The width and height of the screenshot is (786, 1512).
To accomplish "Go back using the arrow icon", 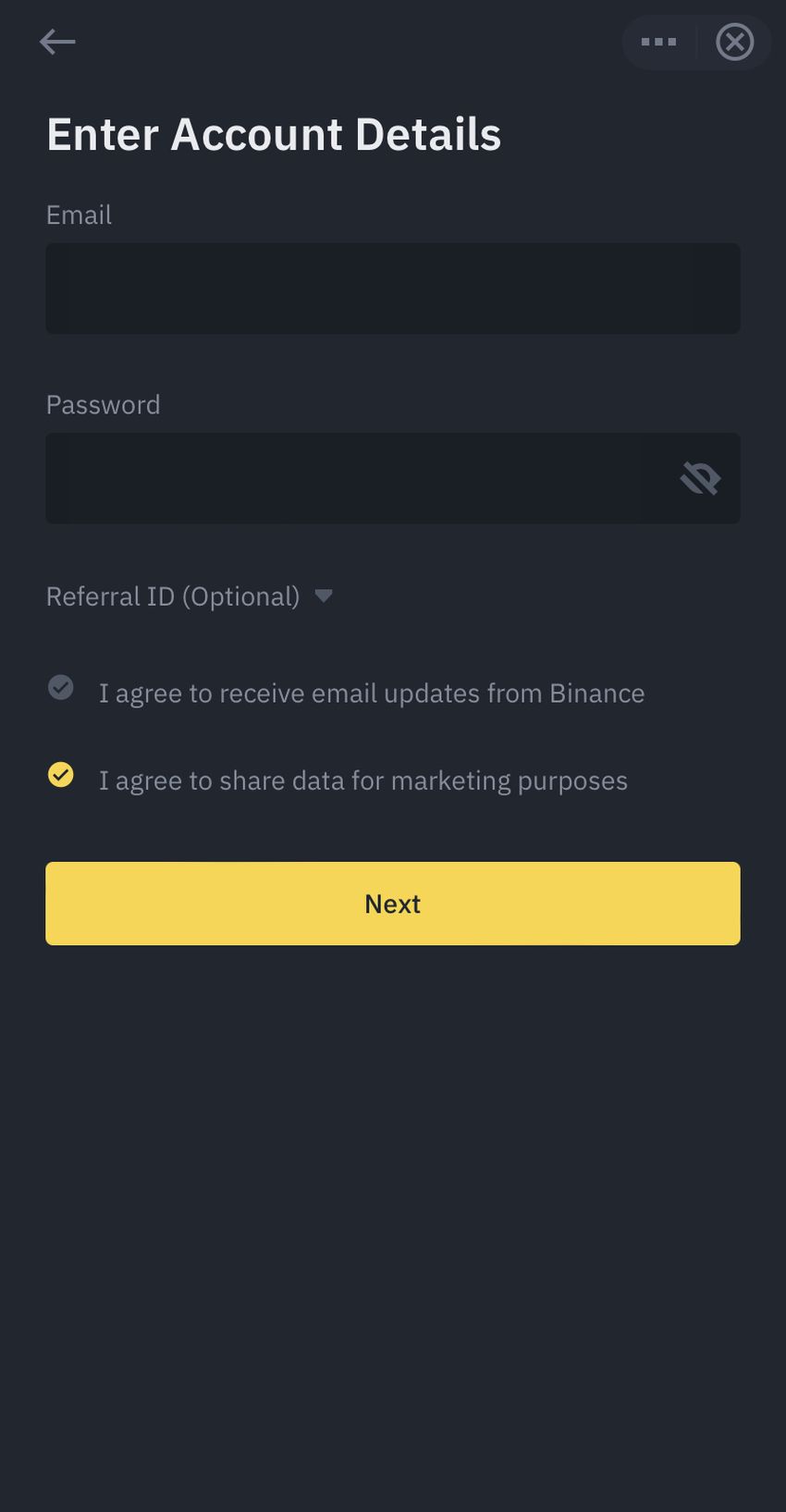I will click(x=57, y=42).
